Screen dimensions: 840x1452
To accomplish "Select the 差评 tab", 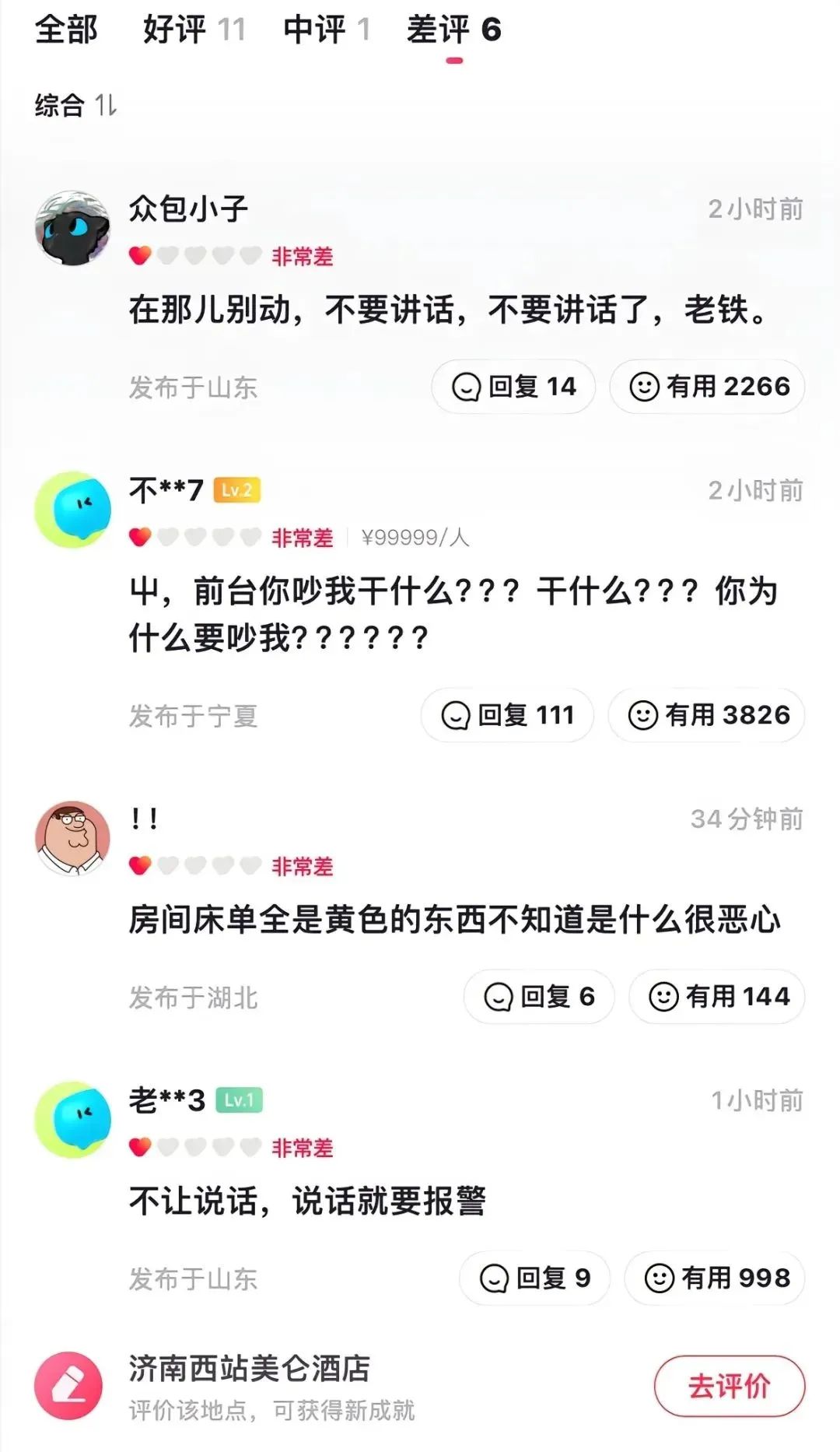I will 453,30.
